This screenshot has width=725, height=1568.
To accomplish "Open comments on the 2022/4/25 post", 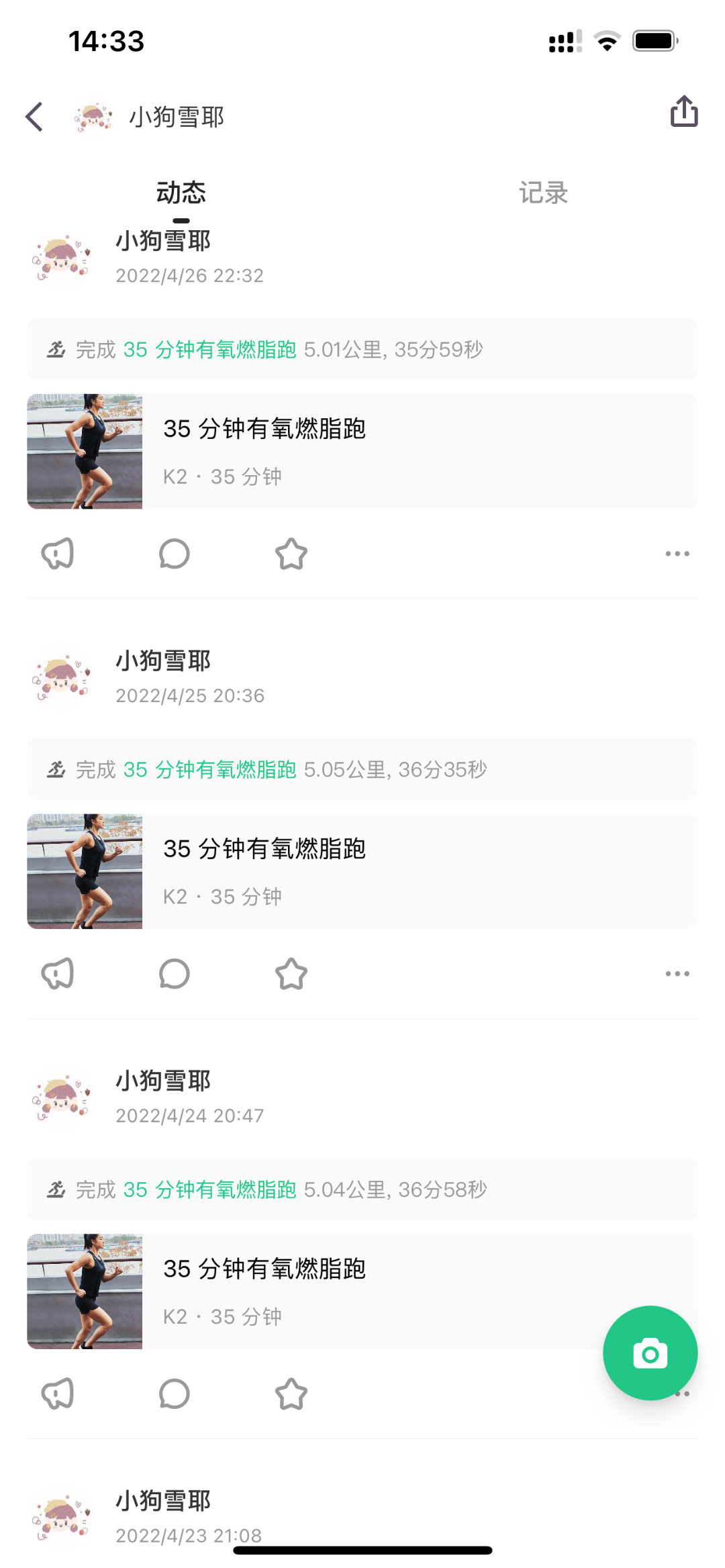I will [x=174, y=973].
